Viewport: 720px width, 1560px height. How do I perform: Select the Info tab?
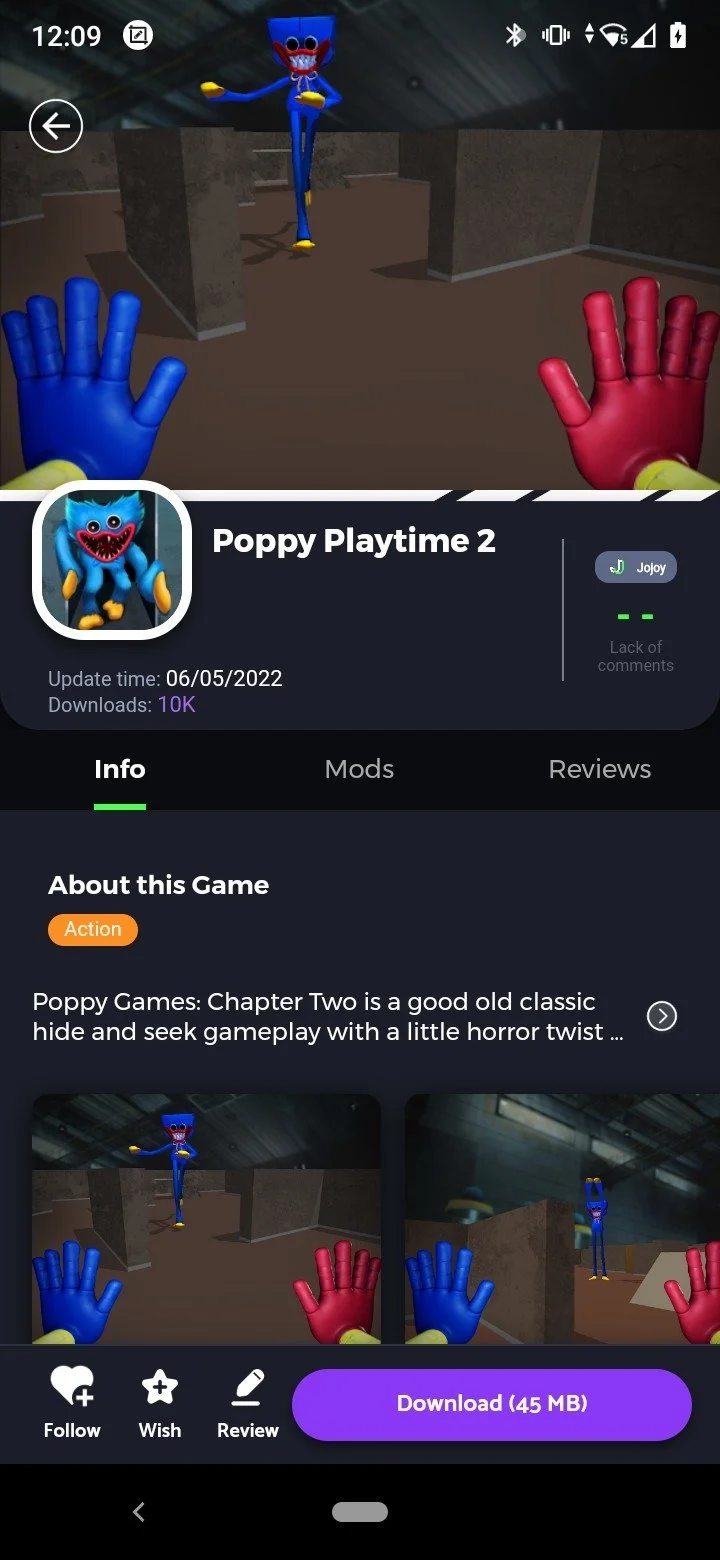click(x=120, y=769)
